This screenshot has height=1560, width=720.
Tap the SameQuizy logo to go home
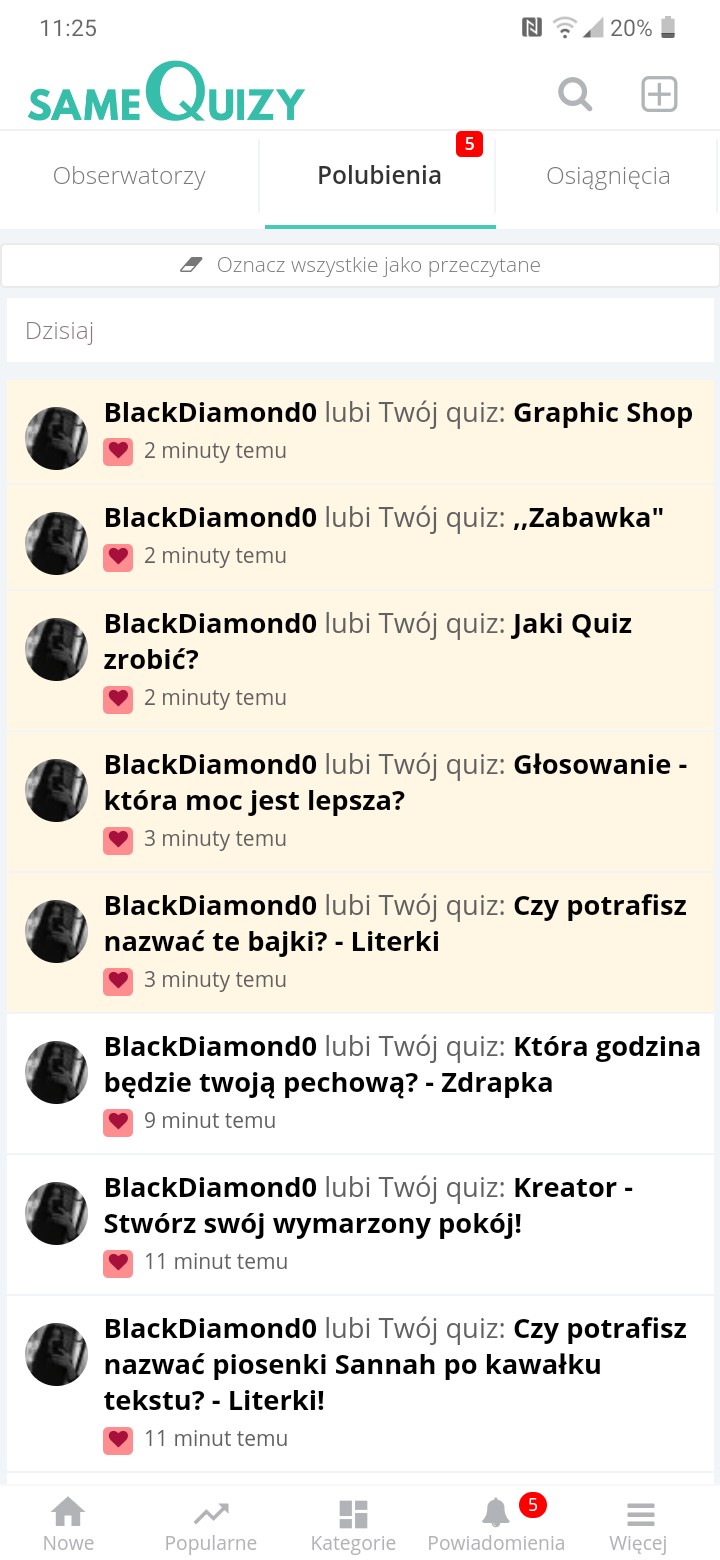167,95
